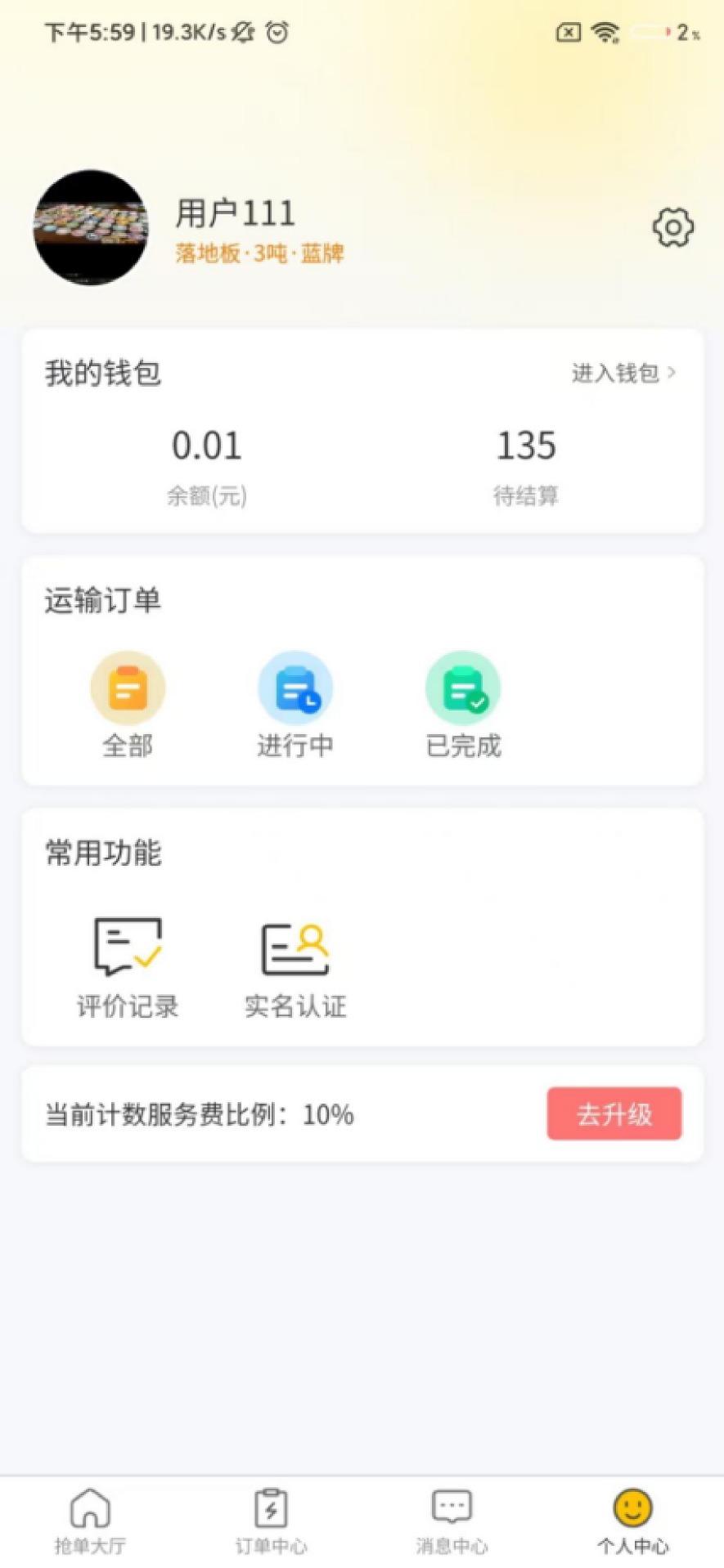Select the 进行中 orders icon
Viewport: 724px width, 1568px height.
pyautogui.click(x=296, y=688)
